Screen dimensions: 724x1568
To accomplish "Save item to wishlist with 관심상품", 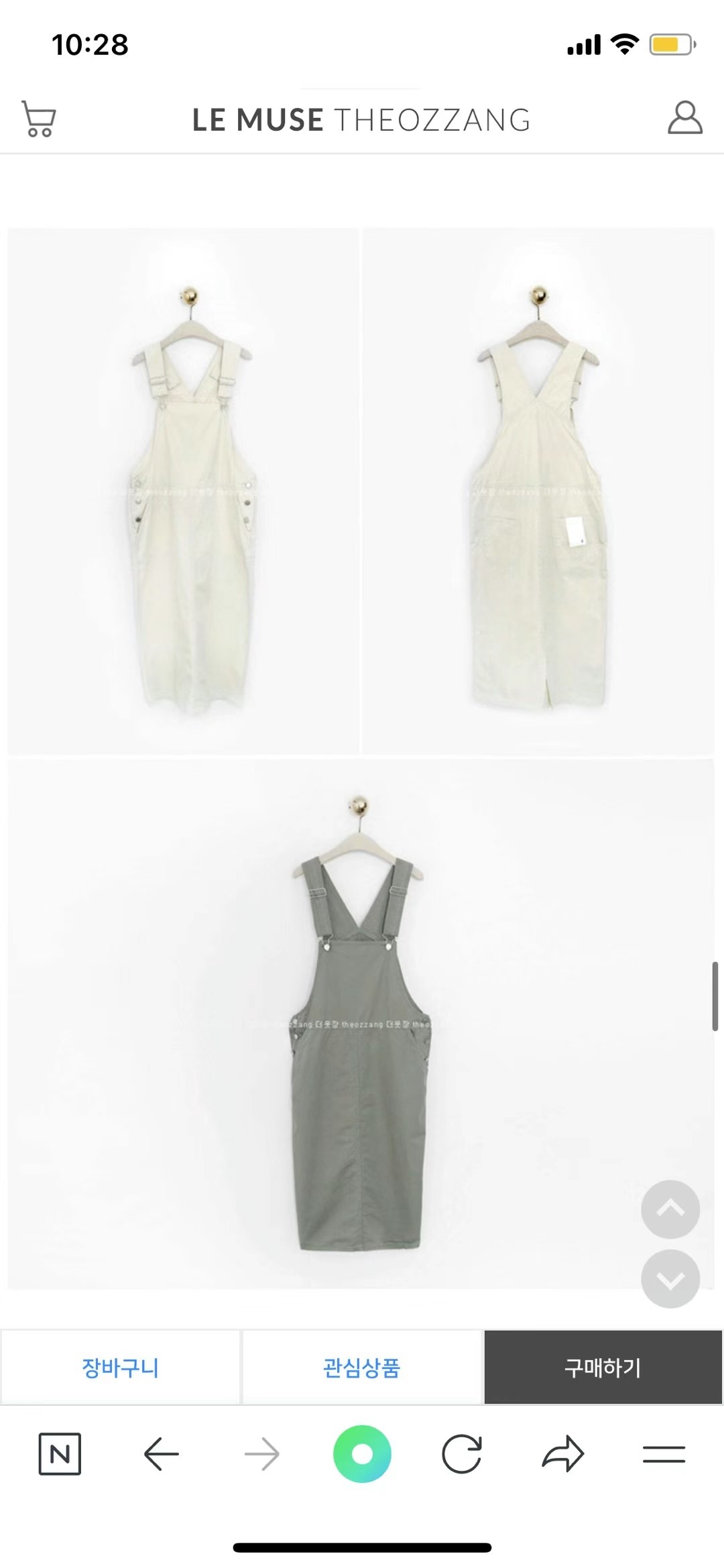I will point(362,1368).
